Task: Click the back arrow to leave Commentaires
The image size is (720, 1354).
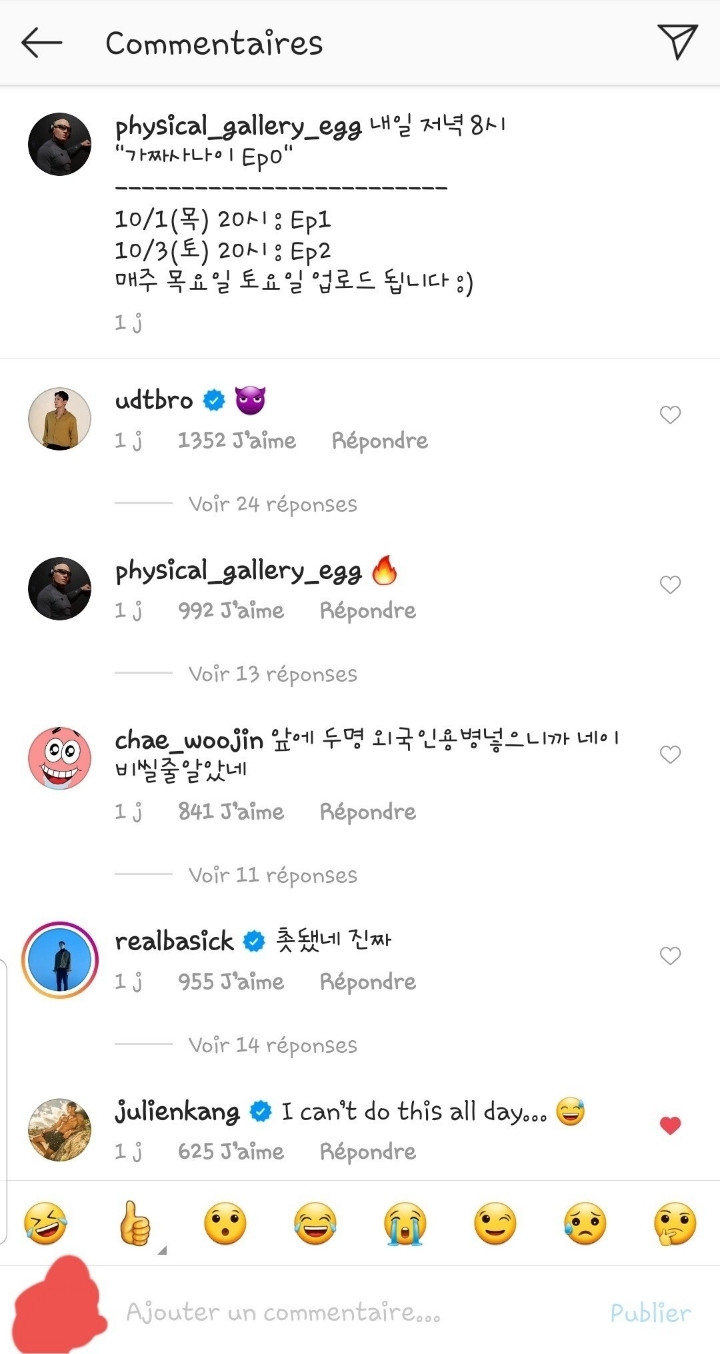Action: (41, 42)
